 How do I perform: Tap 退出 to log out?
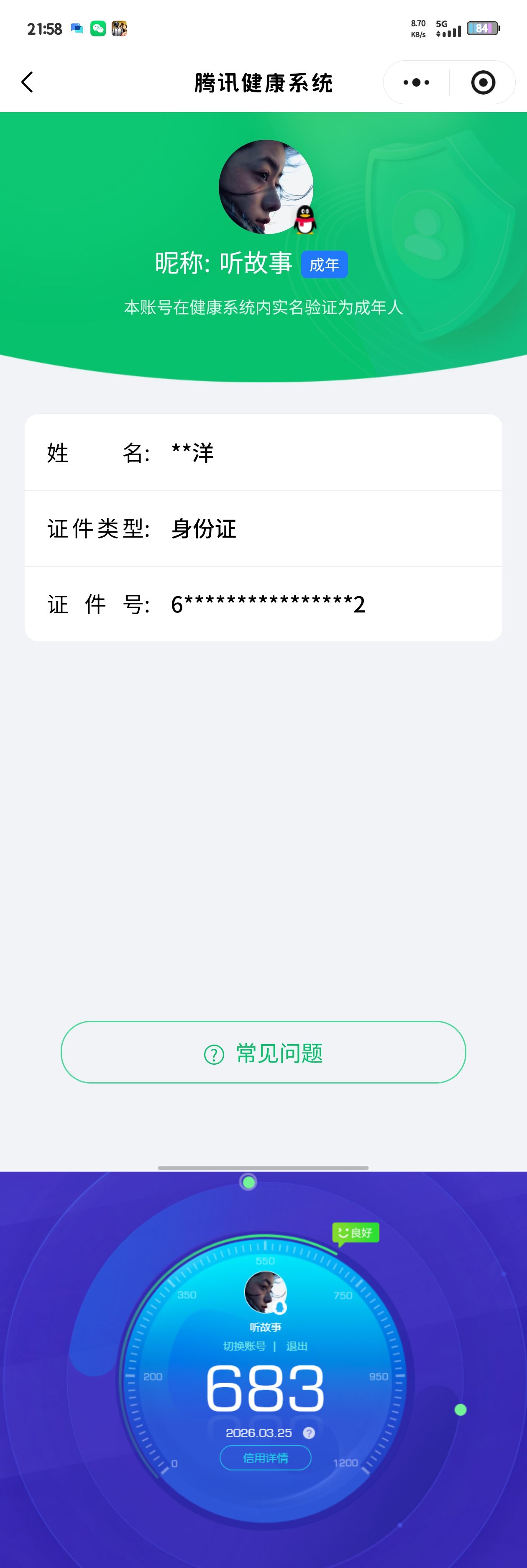(x=297, y=1346)
